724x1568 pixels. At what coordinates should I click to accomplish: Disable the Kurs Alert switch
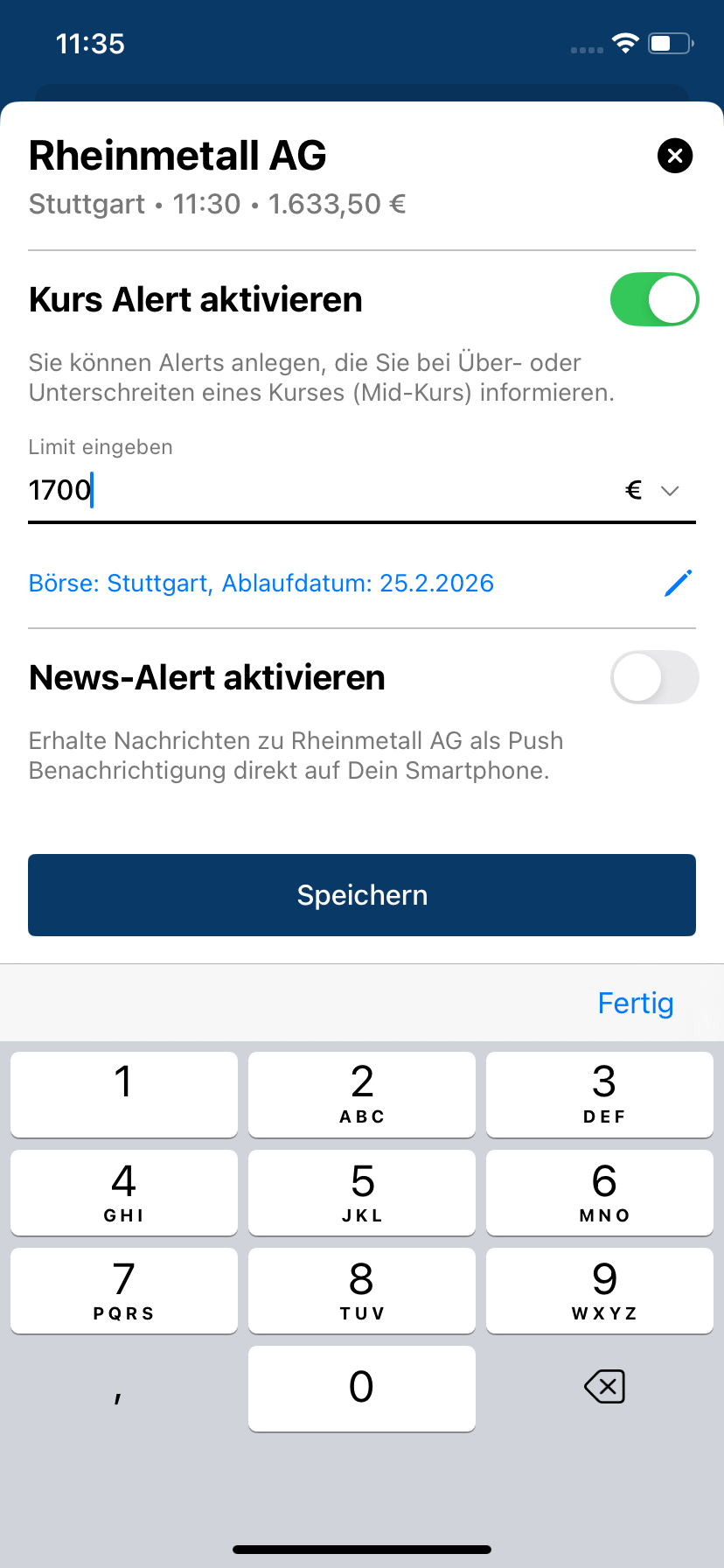point(654,299)
